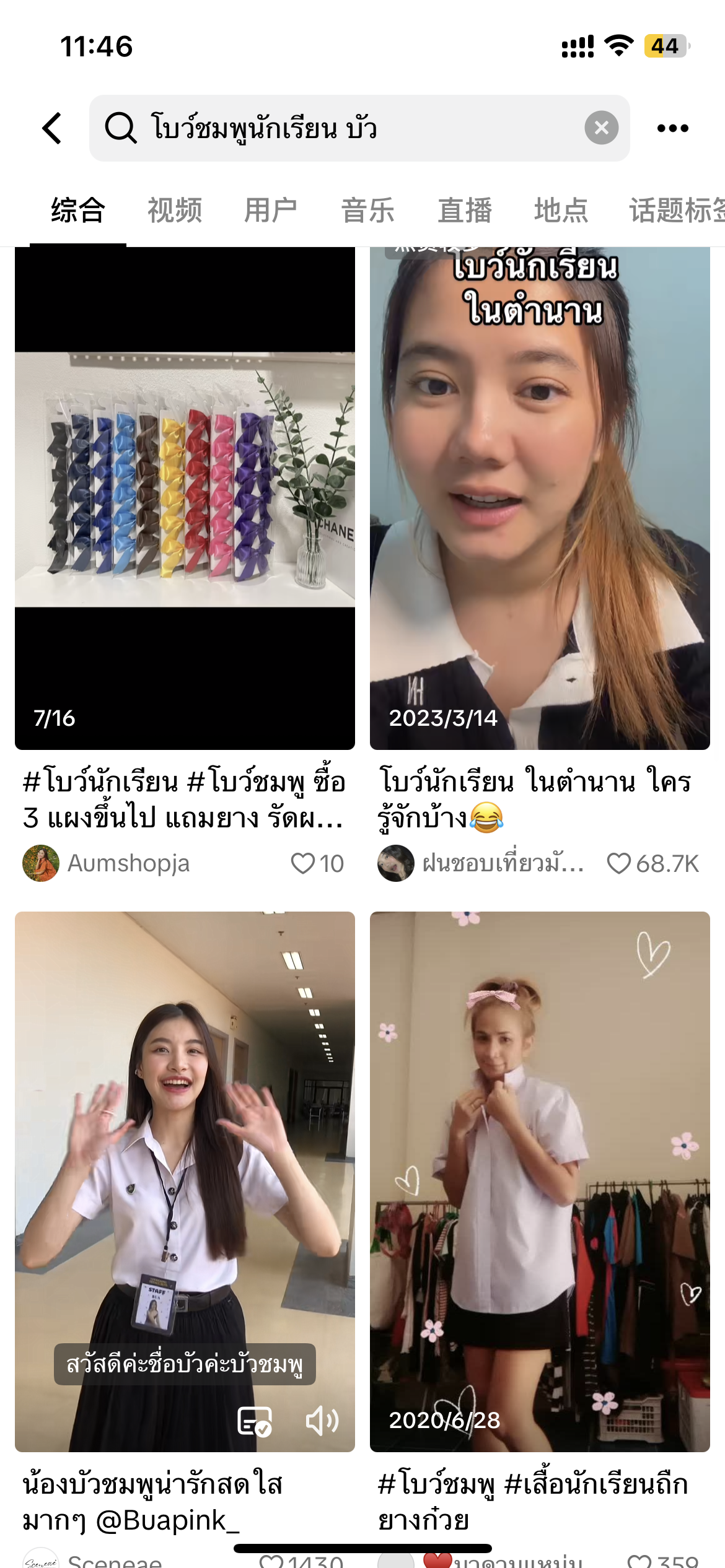Select the 音乐 tab
This screenshot has width=725, height=1568.
tap(367, 211)
